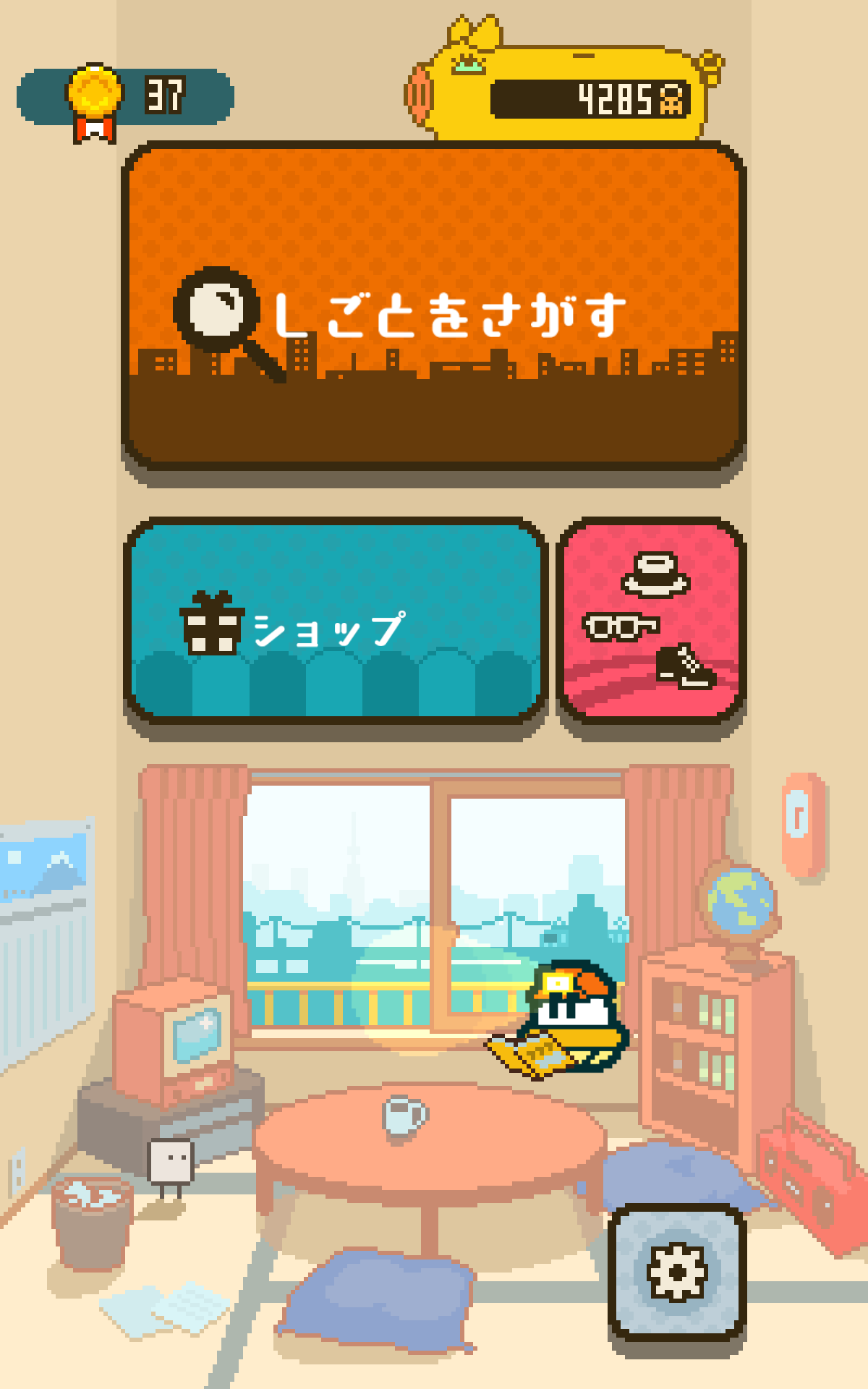Open the ショップ shop
Viewport: 868px width, 1389px height.
[335, 622]
